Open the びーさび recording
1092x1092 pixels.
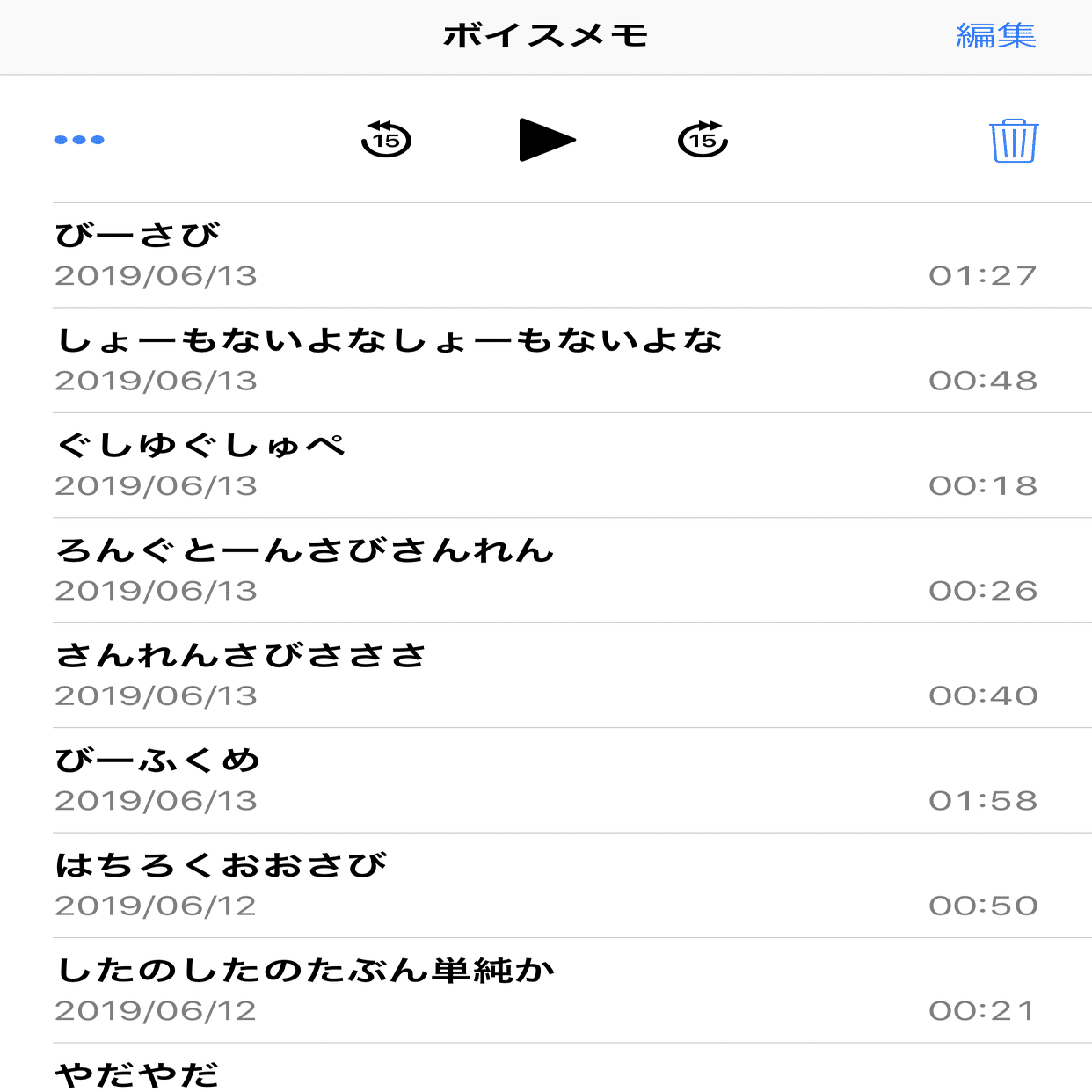[x=545, y=255]
